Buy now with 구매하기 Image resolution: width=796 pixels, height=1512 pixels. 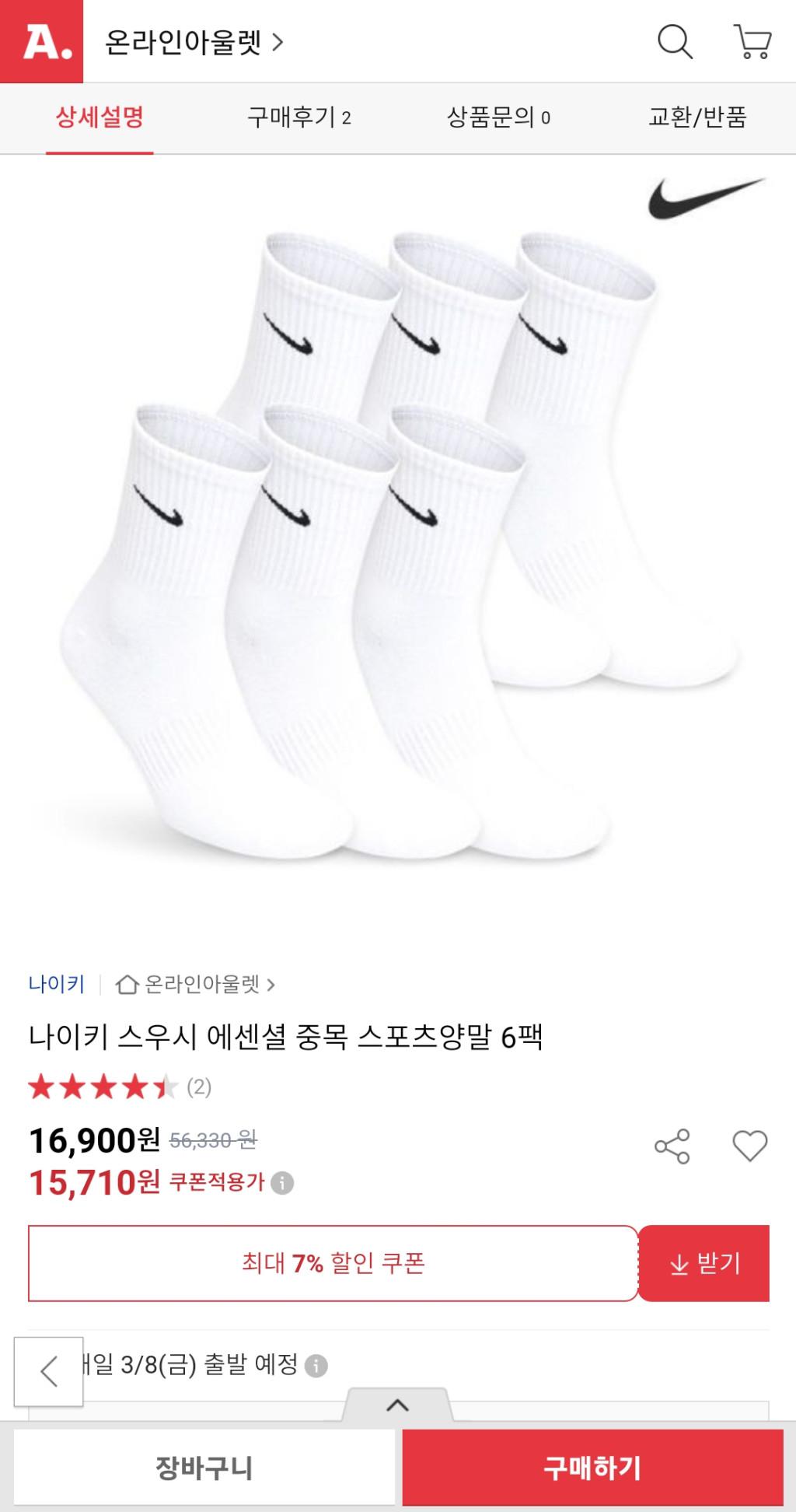click(592, 1468)
